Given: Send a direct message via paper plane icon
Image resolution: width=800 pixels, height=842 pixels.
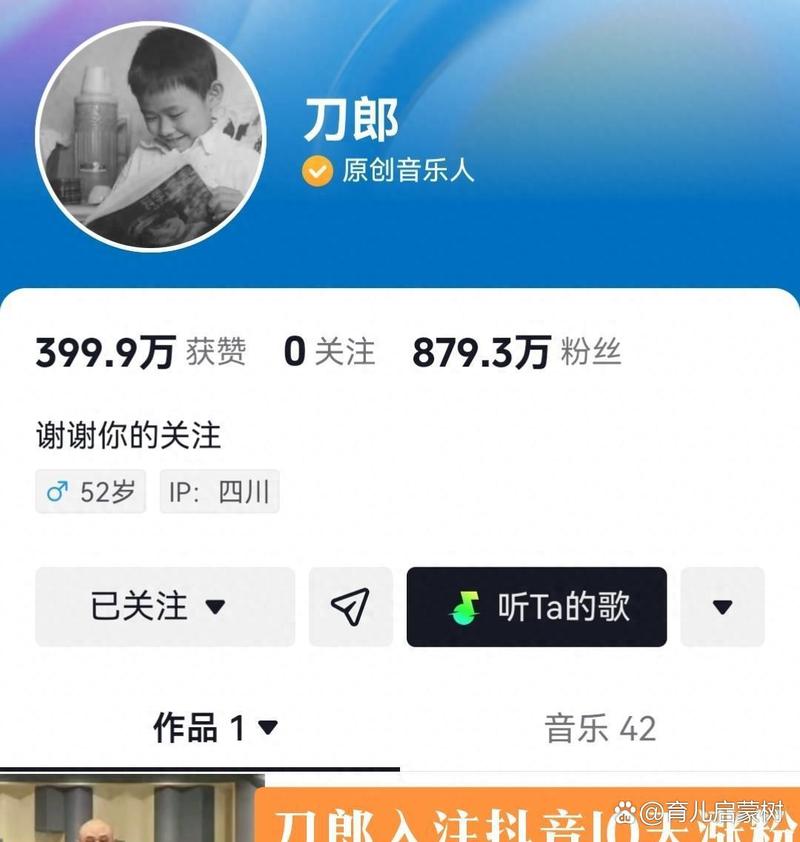Looking at the screenshot, I should (x=350, y=606).
